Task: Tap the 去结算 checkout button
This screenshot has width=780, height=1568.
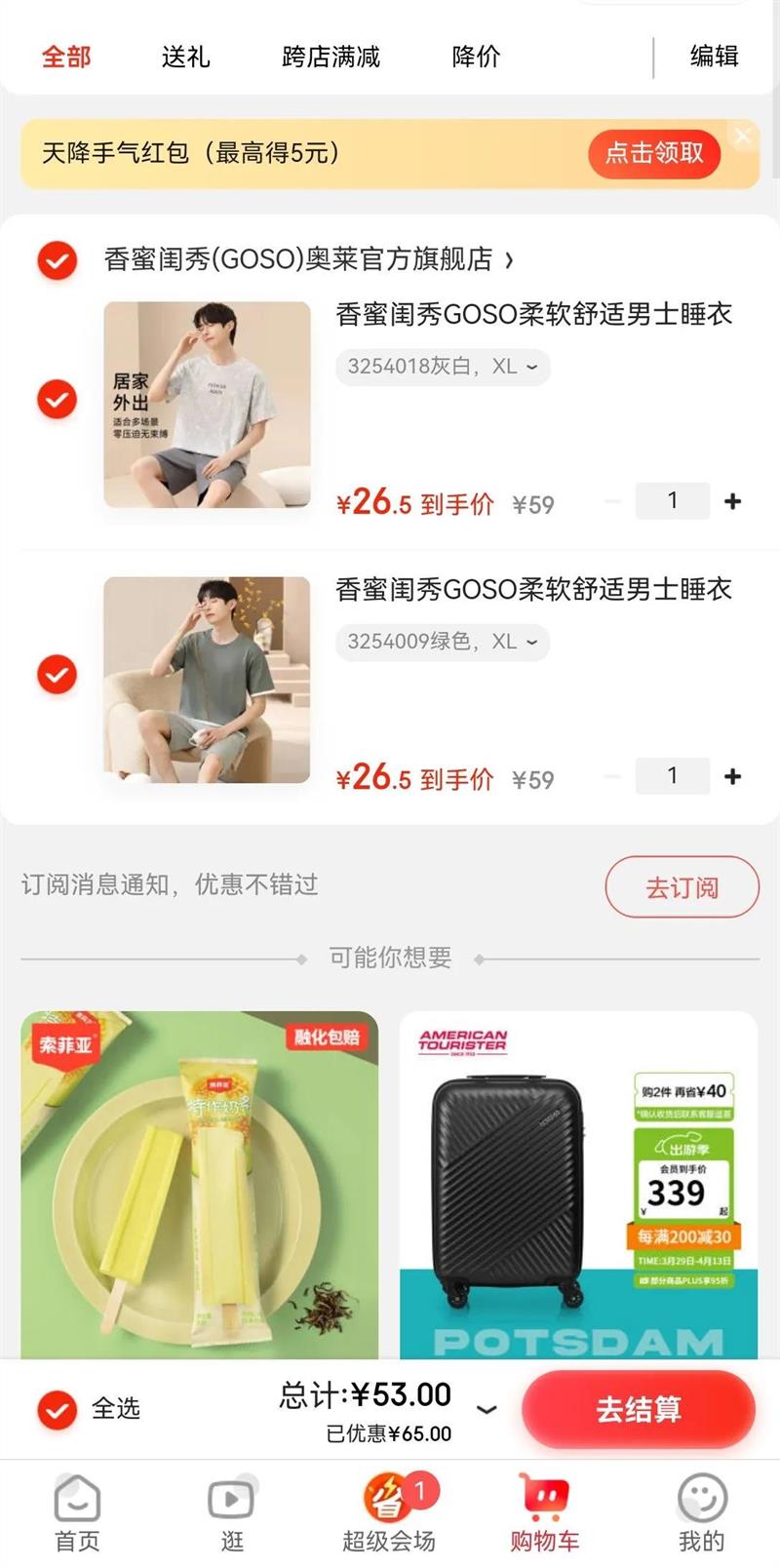Action: (x=639, y=1408)
